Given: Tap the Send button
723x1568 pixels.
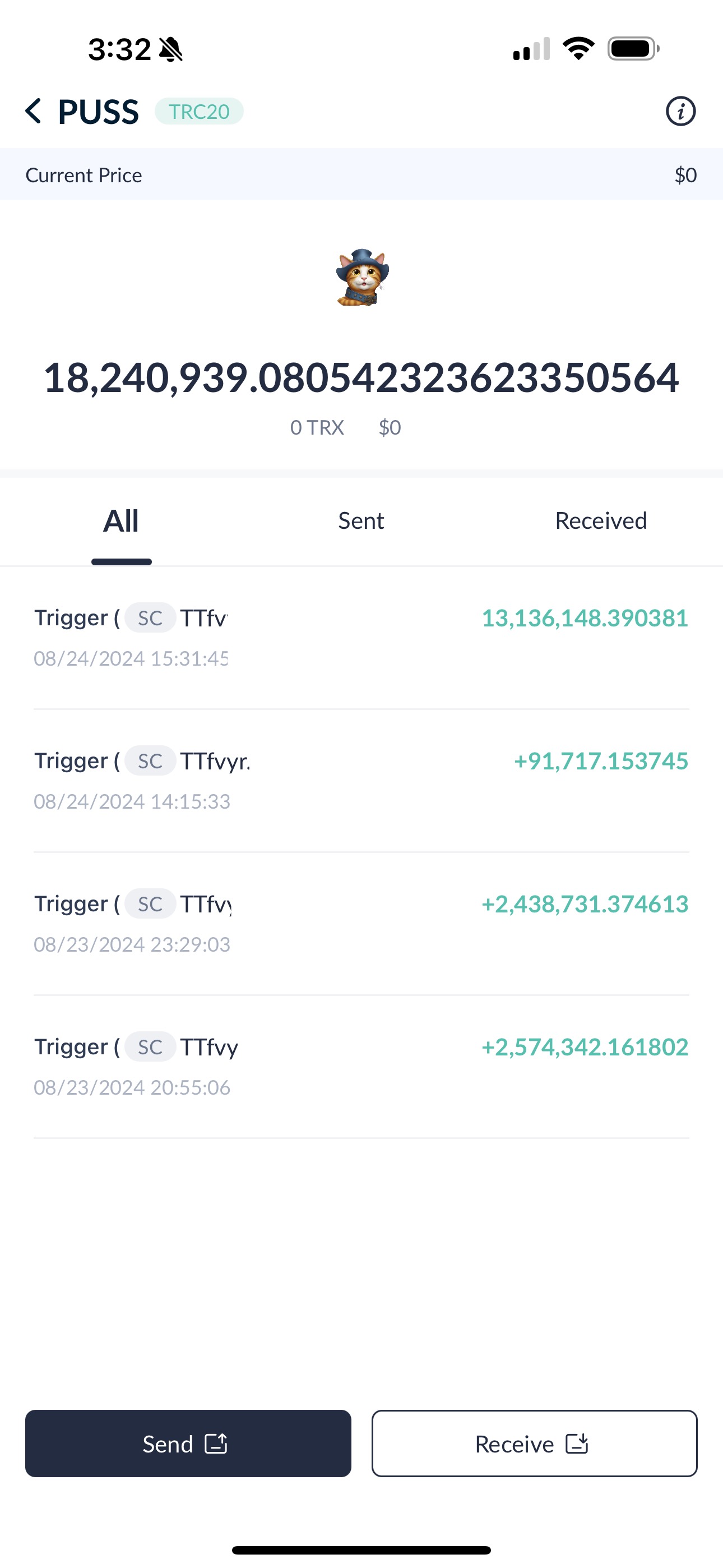Looking at the screenshot, I should (x=188, y=1443).
